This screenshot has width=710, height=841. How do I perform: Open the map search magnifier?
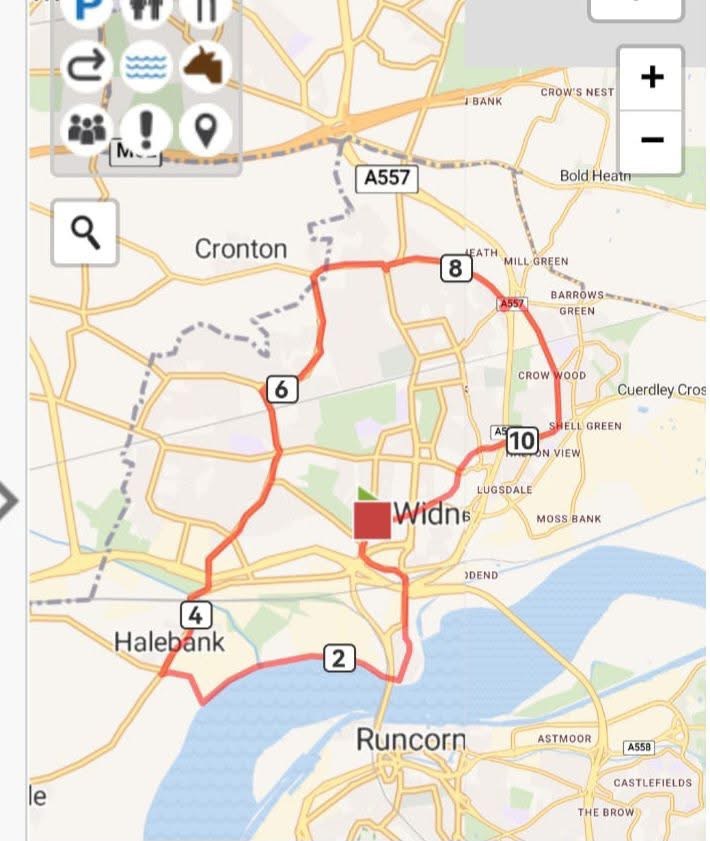86,232
